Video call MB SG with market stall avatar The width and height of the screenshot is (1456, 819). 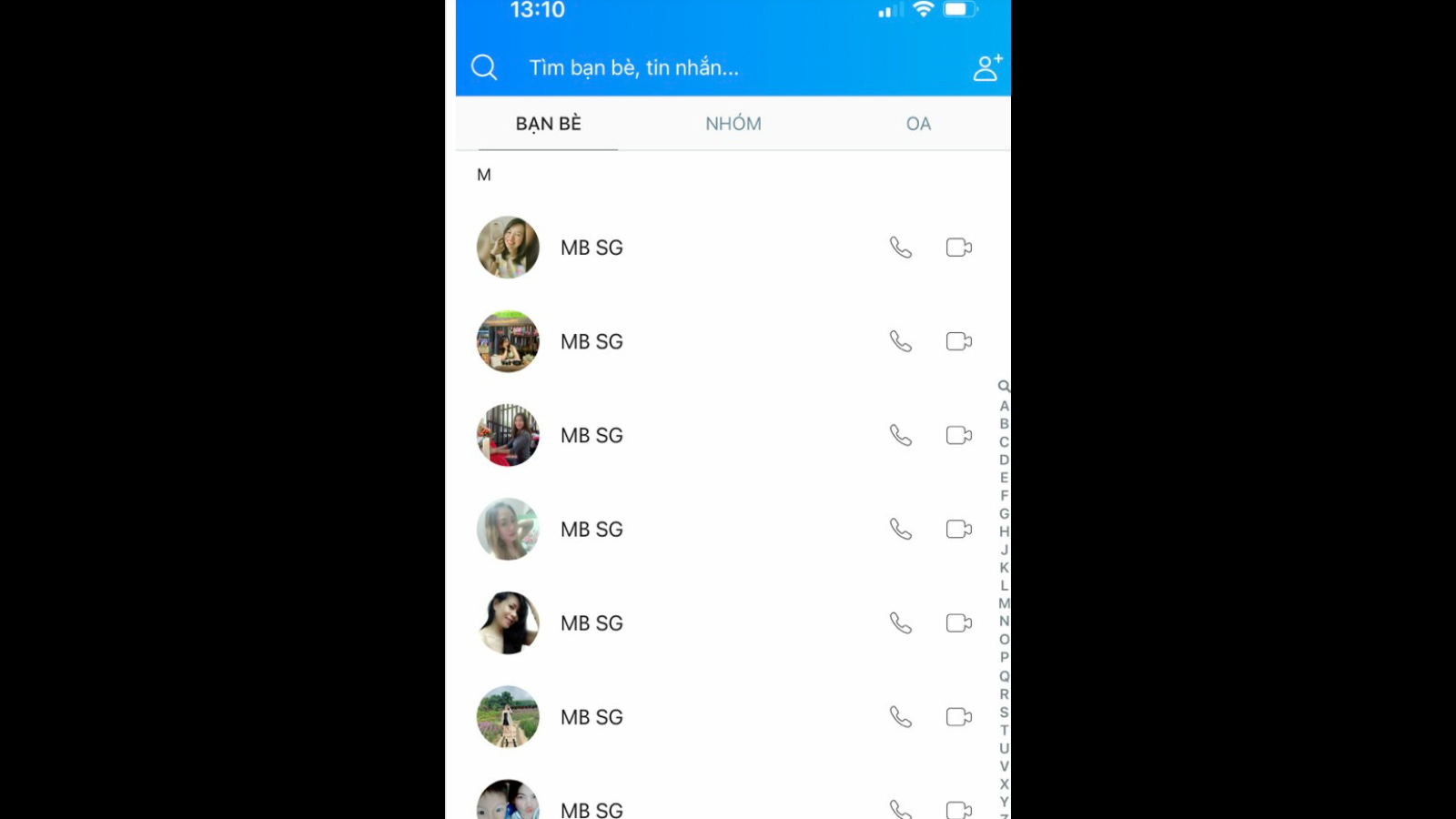[958, 341]
